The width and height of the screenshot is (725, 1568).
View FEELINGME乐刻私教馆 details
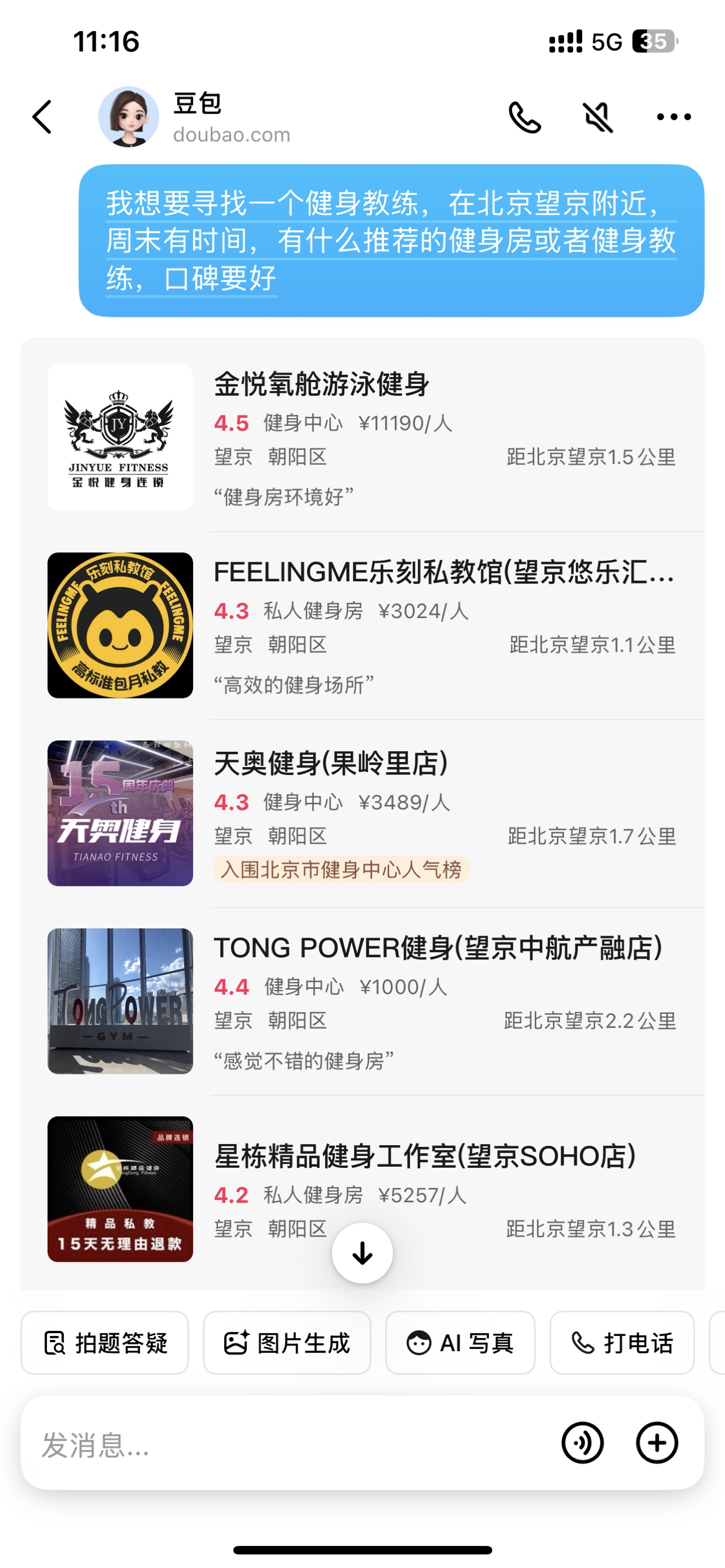(362, 625)
